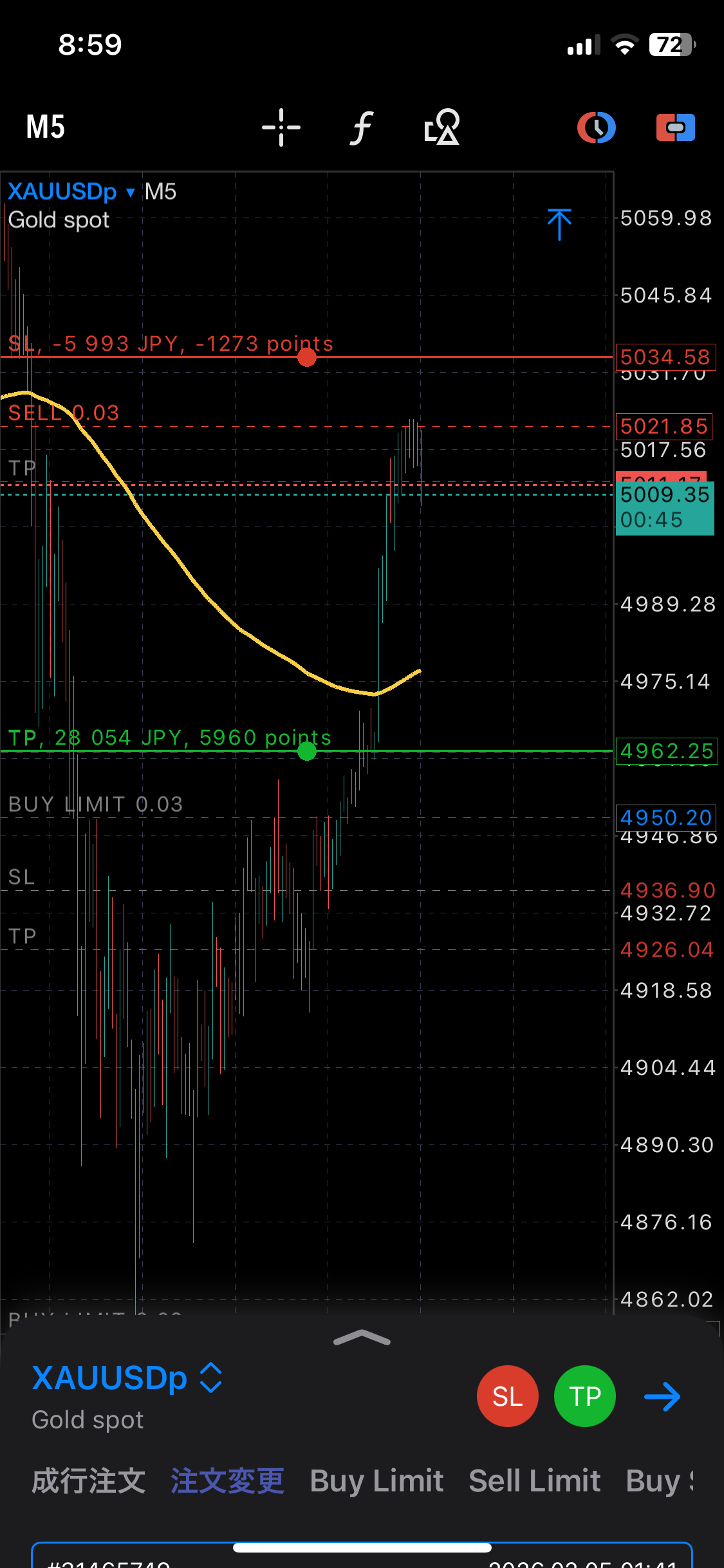Jump to latest price with the up arrow
The width and height of the screenshot is (724, 1568).
[559, 224]
